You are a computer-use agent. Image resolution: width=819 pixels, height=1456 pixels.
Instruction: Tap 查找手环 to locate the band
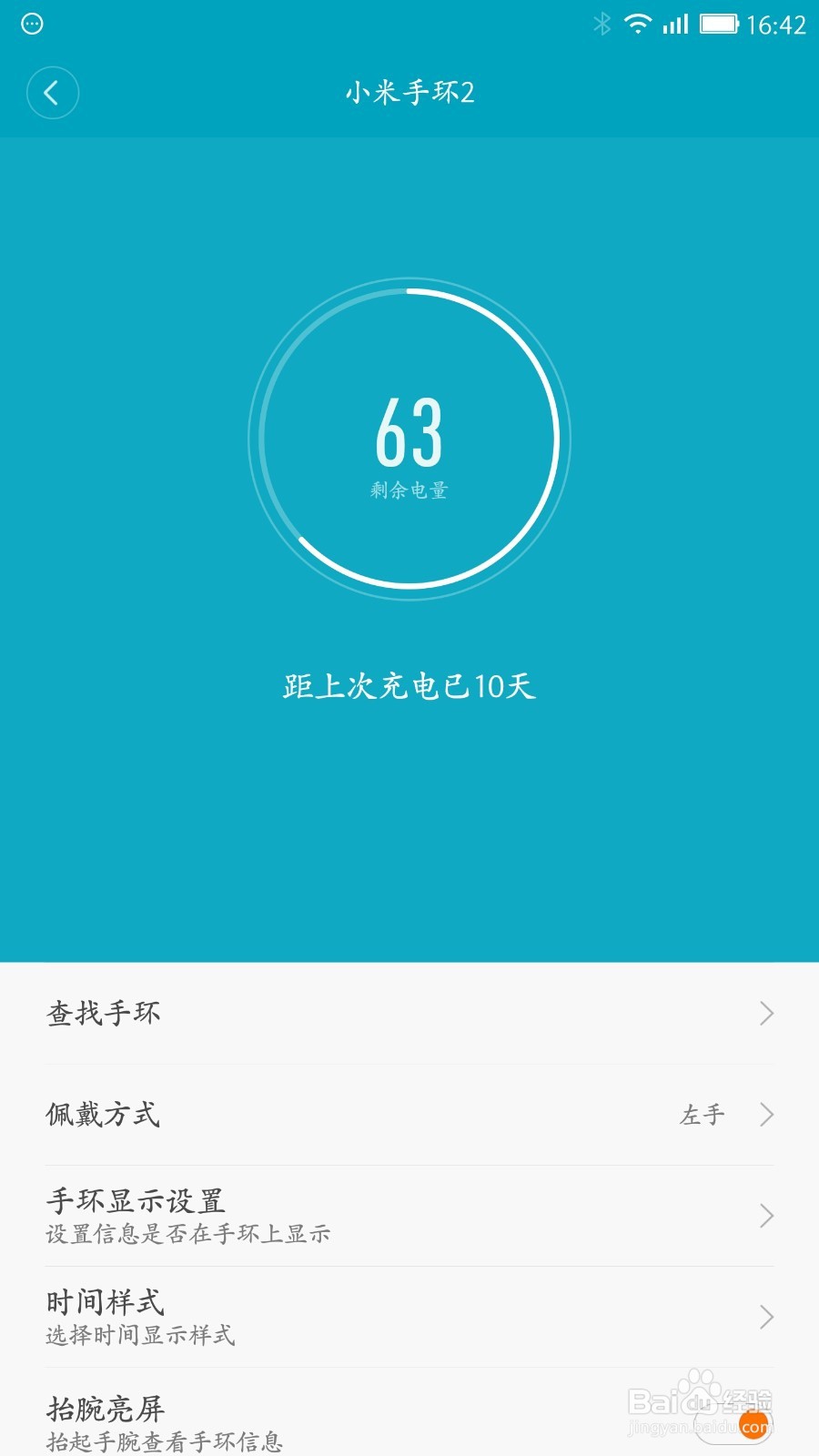point(103,1013)
